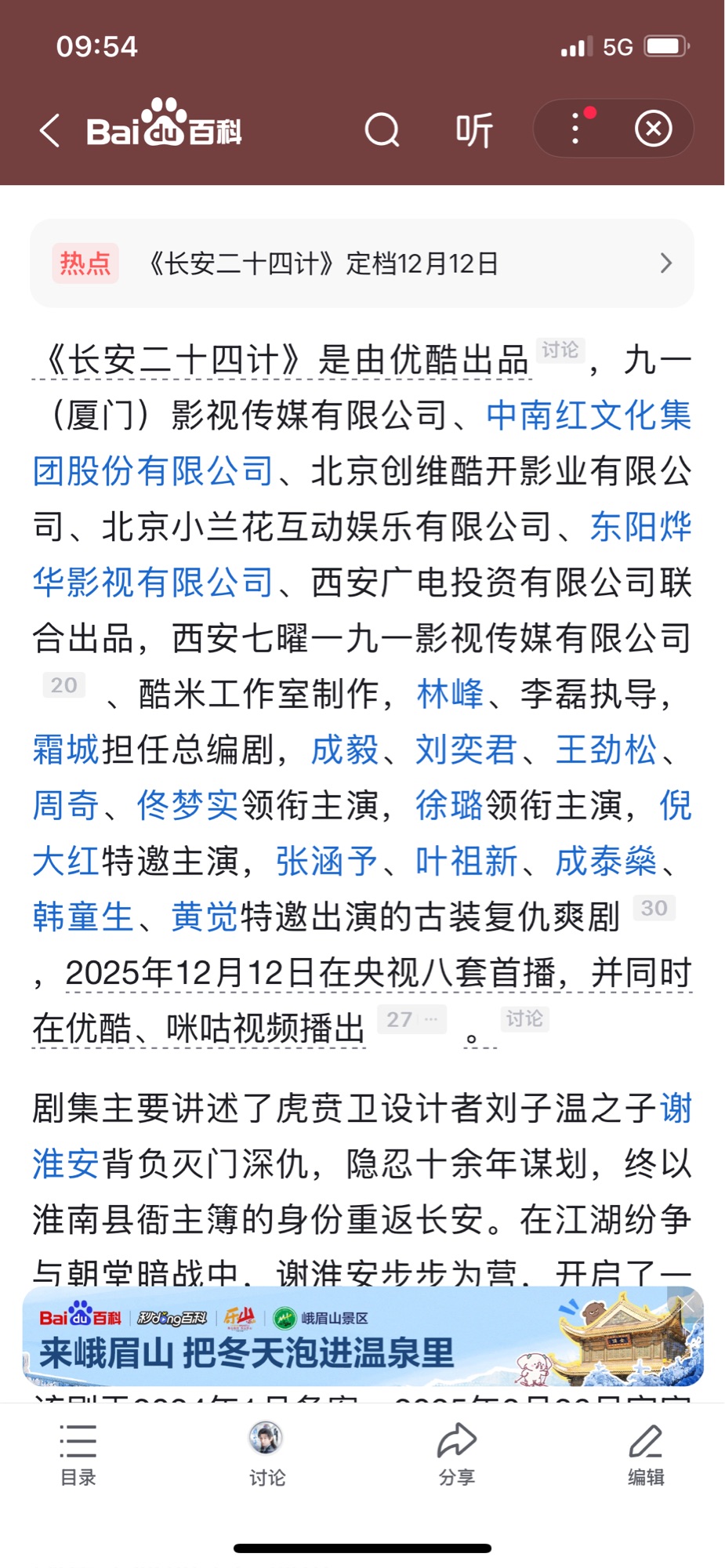725x1568 pixels.
Task: Open the 成毅 actor link
Action: 345,750
